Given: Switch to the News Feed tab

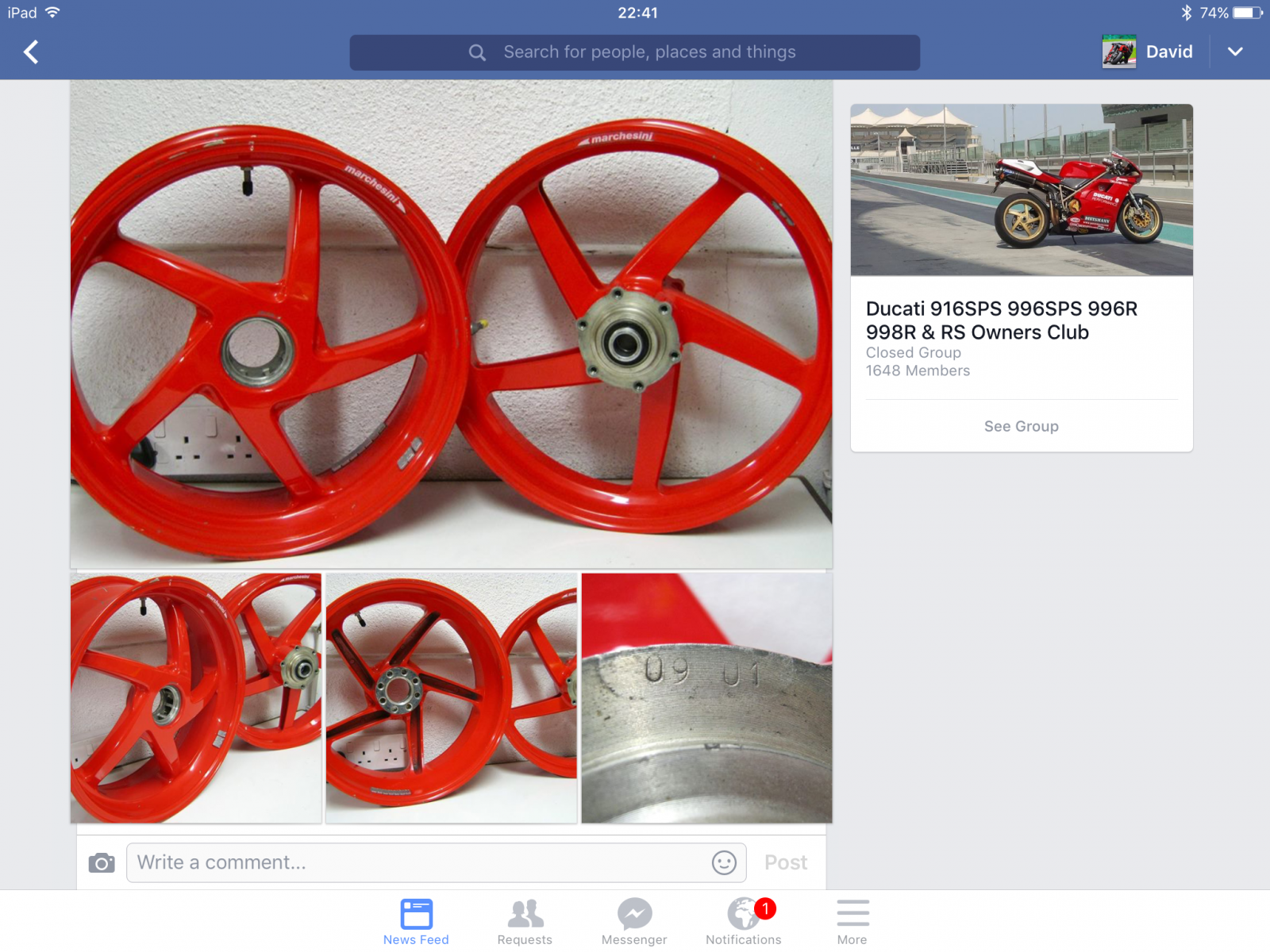Looking at the screenshot, I should [x=416, y=922].
